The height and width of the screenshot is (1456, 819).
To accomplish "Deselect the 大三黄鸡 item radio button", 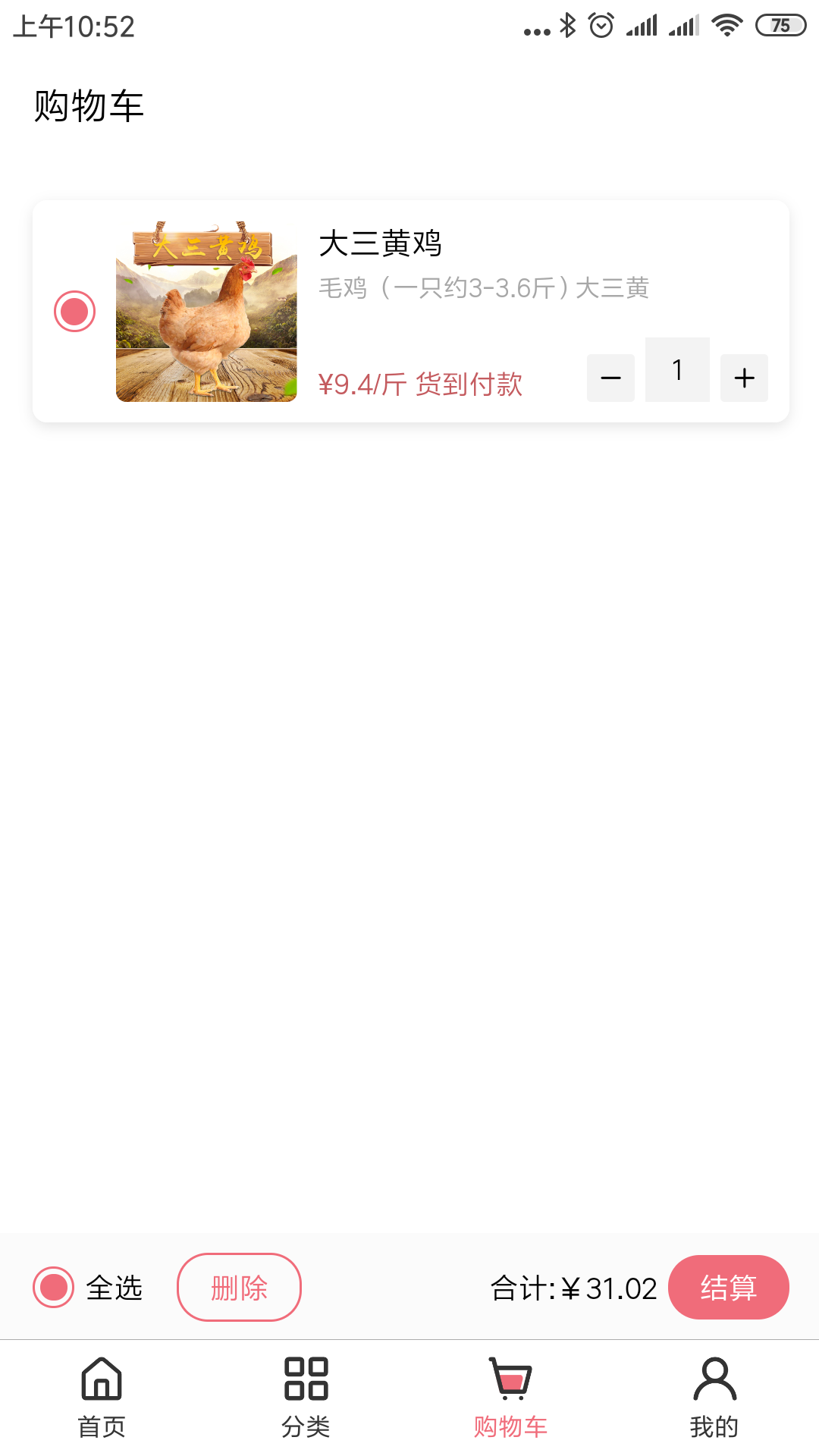I will [x=74, y=311].
